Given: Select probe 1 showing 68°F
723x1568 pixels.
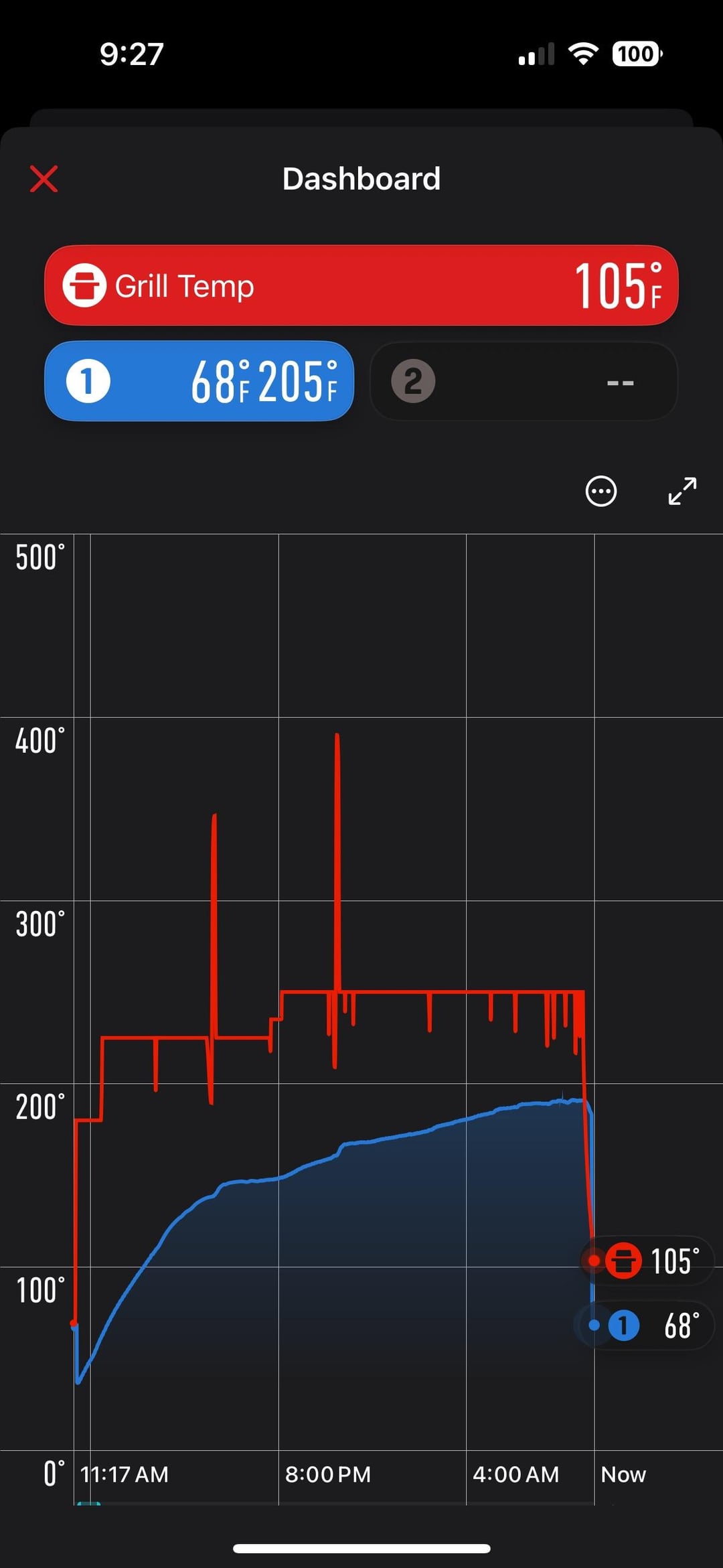Looking at the screenshot, I should [x=199, y=381].
